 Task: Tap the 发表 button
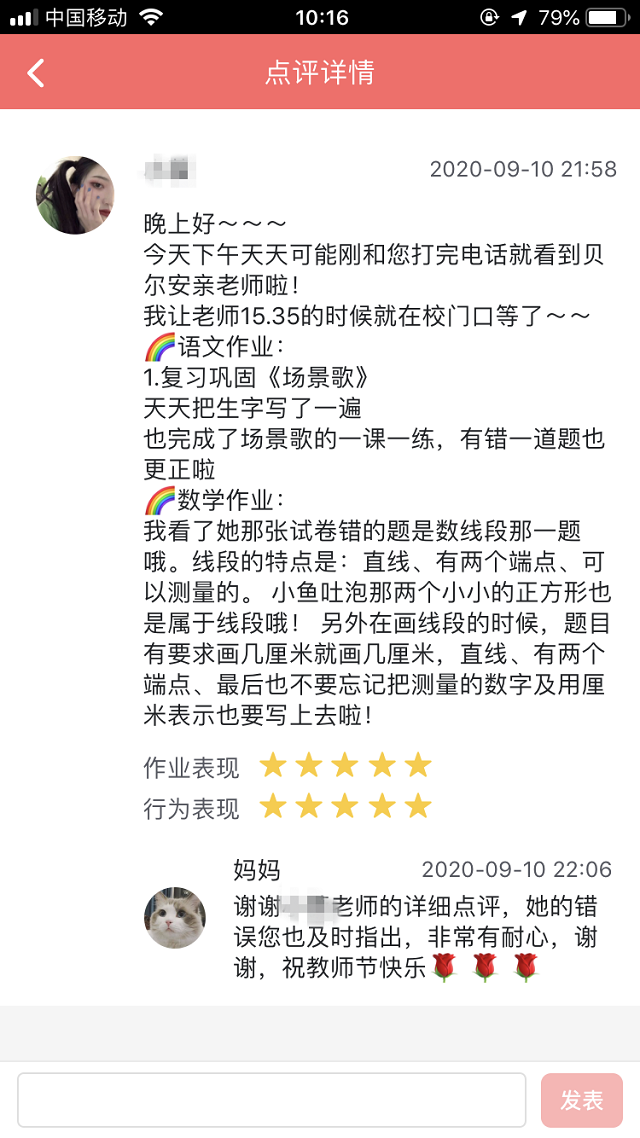(581, 1100)
